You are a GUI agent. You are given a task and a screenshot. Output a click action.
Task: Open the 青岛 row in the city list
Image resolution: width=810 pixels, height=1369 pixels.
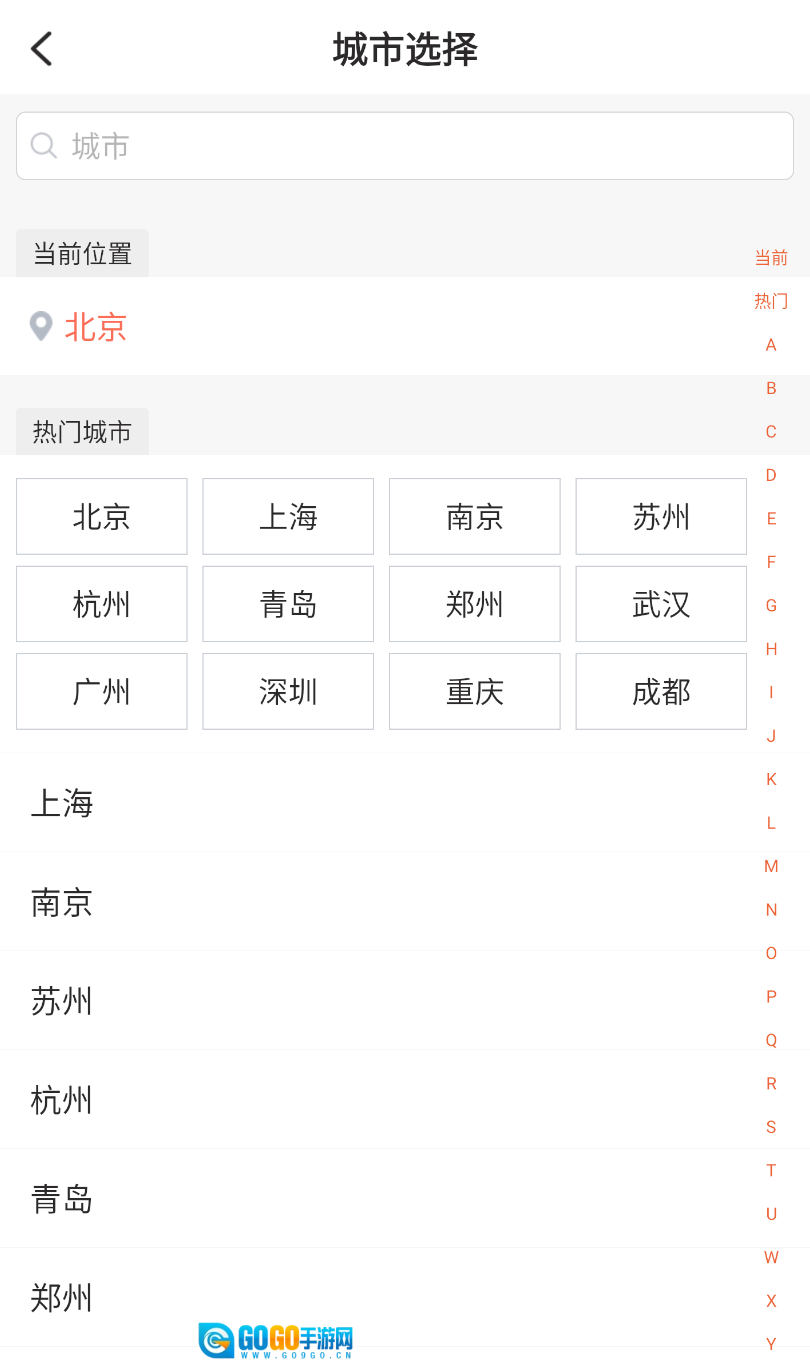(x=62, y=1198)
